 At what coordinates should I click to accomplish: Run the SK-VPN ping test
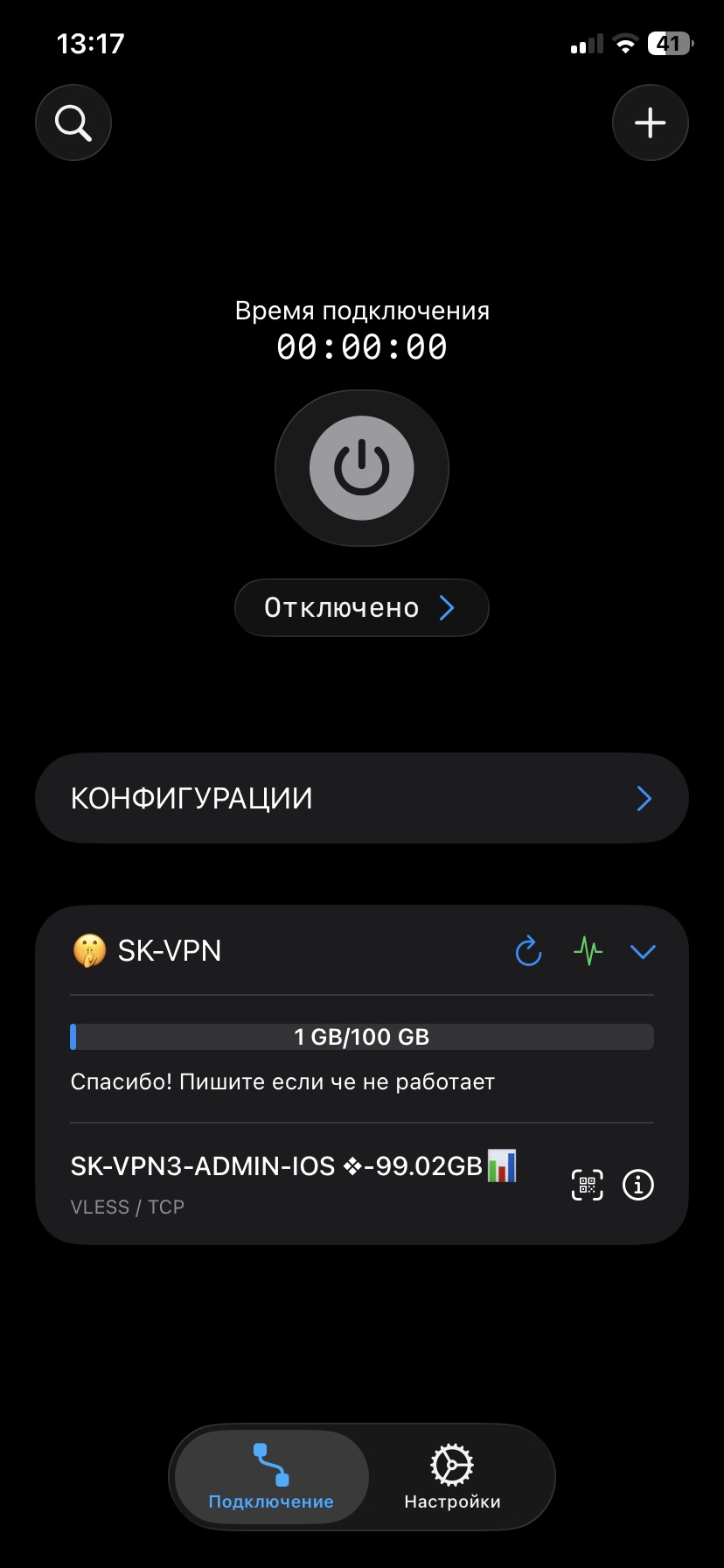(588, 951)
